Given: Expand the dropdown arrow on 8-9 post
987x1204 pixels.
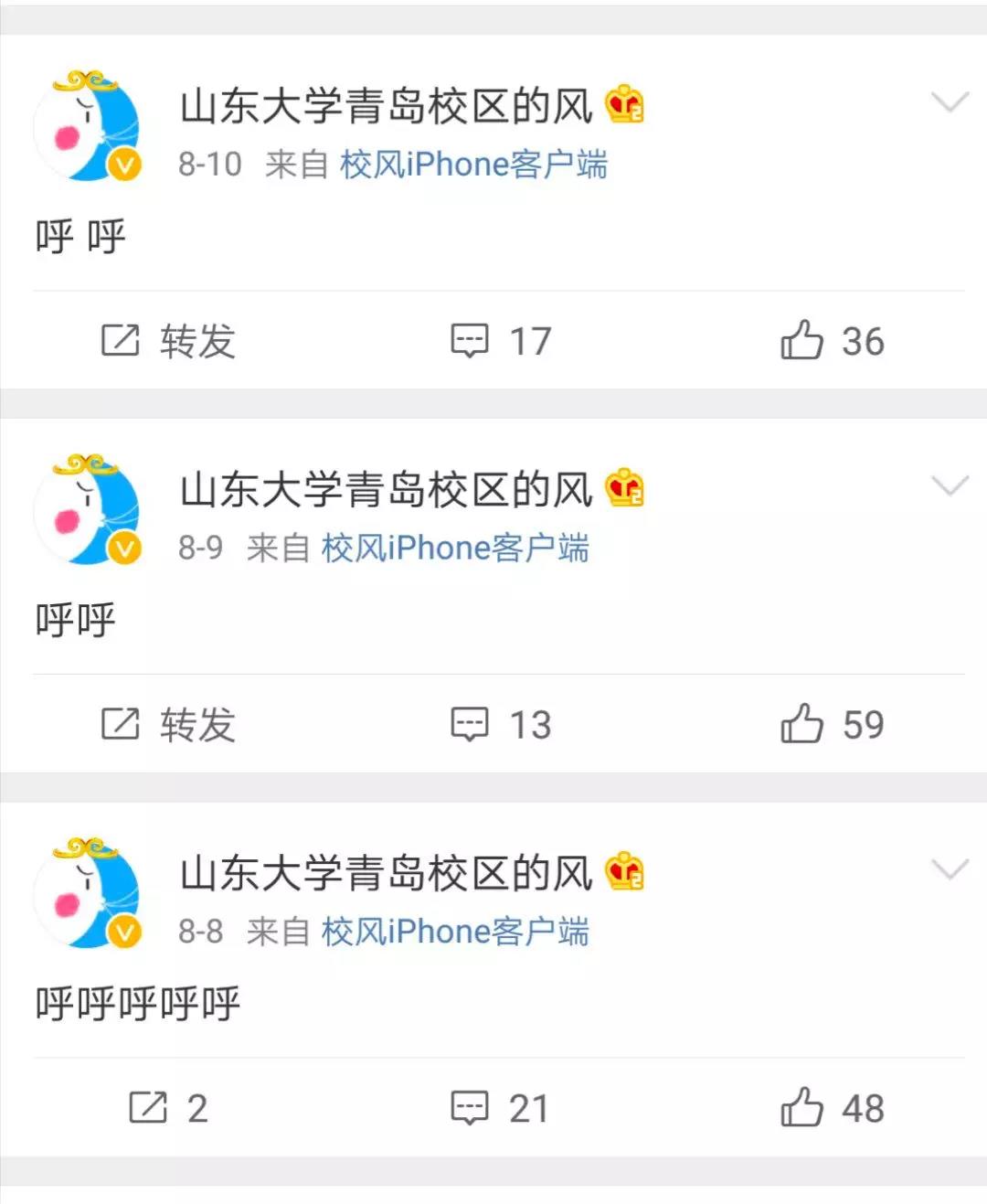Looking at the screenshot, I should point(950,485).
